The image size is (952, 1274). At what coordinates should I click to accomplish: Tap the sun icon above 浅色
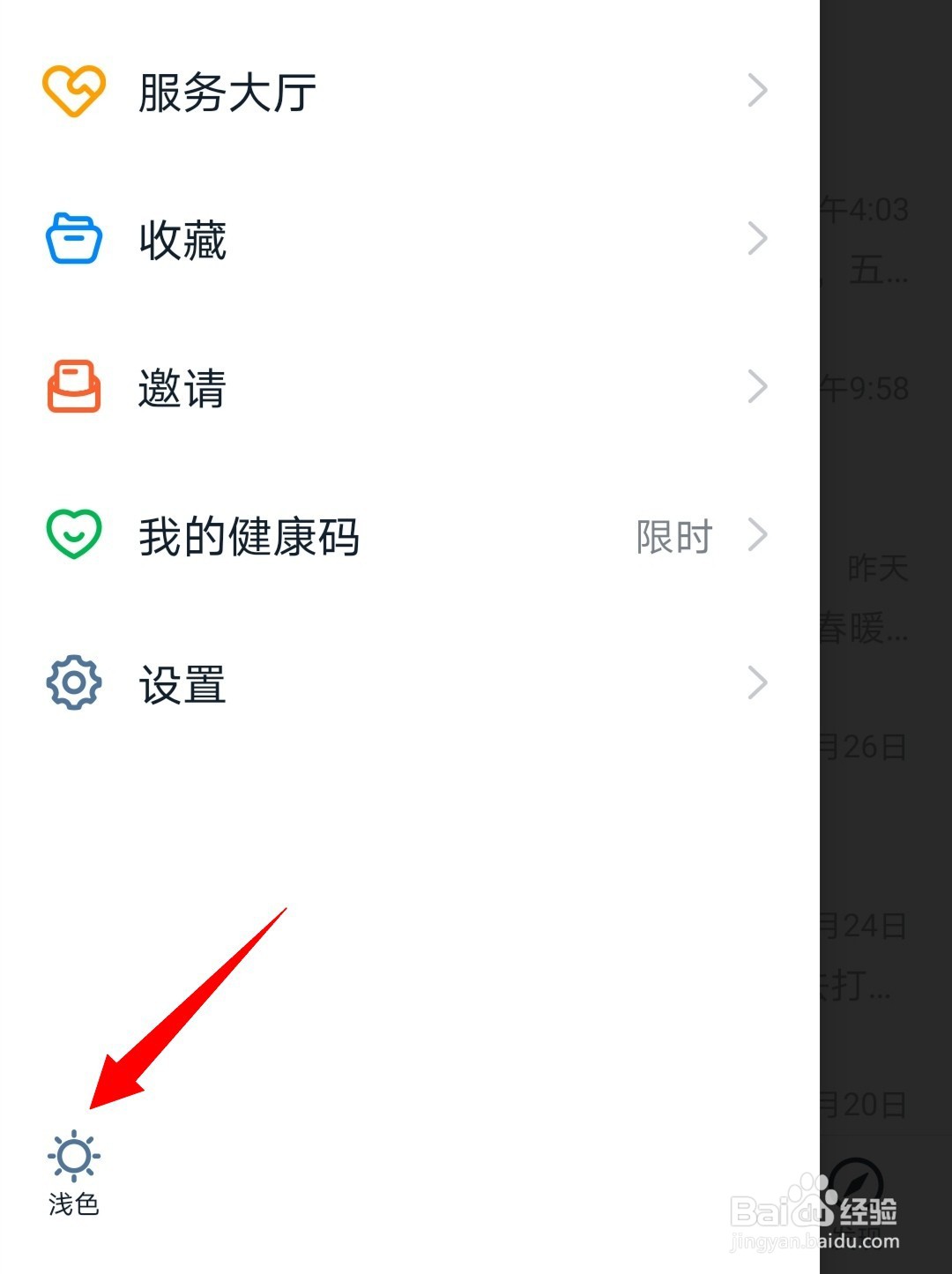pyautogui.click(x=75, y=1155)
